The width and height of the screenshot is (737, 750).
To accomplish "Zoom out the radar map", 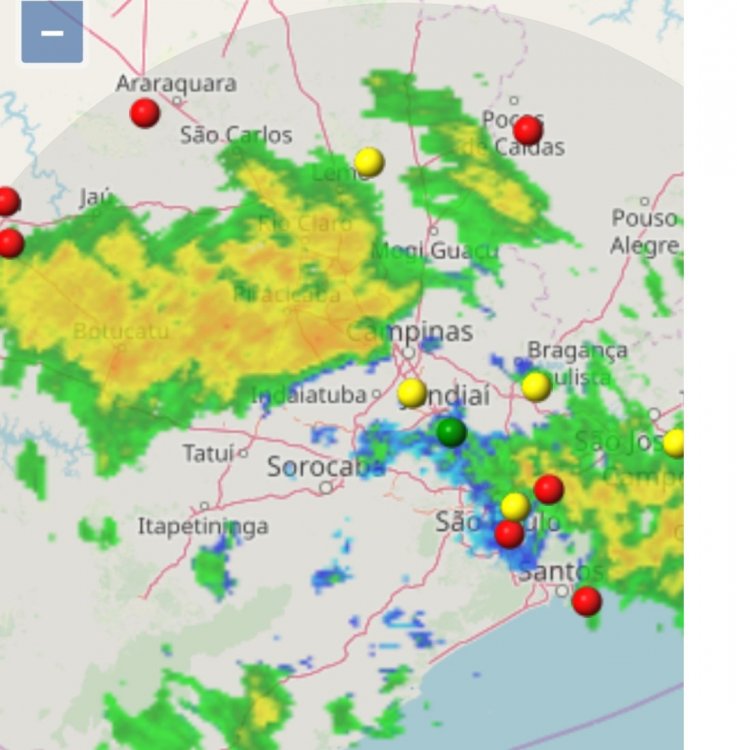I will point(52,33).
